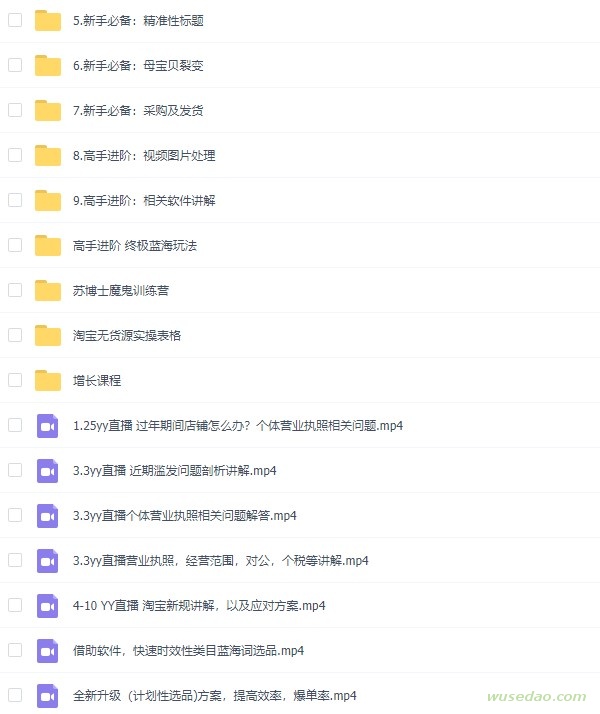Play 4-10 YY直播 淘宝新规讲解 video

pyautogui.click(x=199, y=605)
